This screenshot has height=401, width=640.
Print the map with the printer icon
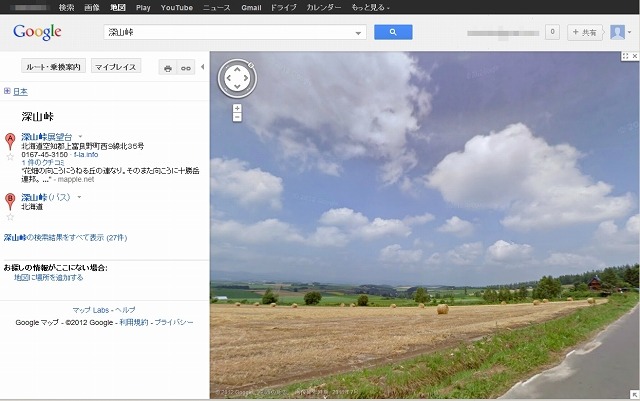167,68
